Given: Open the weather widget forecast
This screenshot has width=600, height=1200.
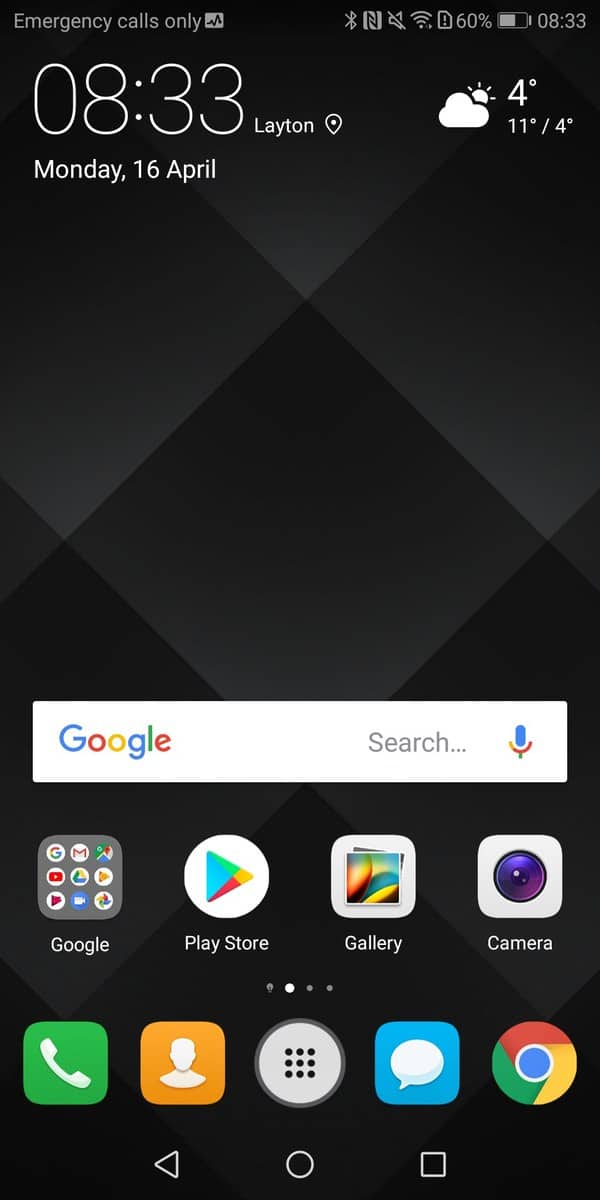Looking at the screenshot, I should click(505, 107).
